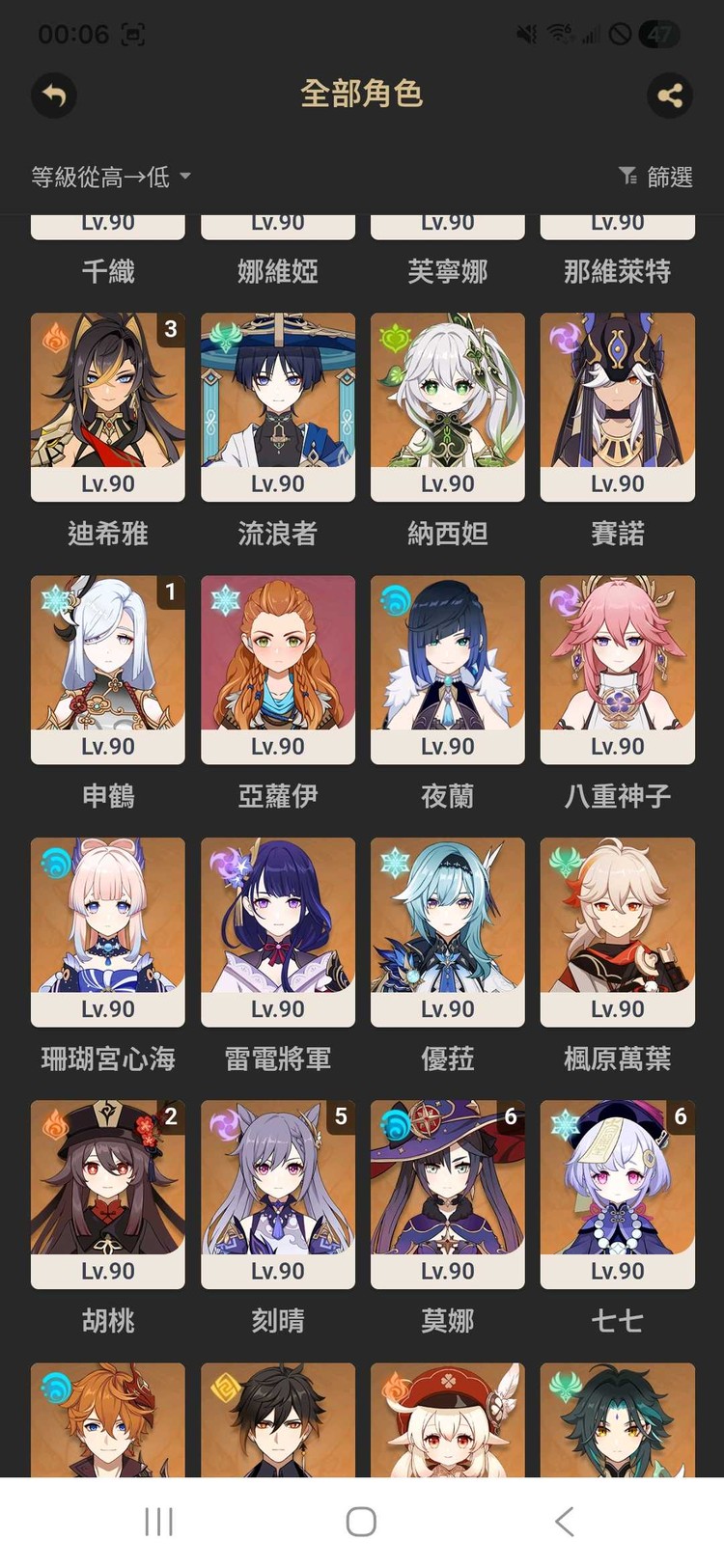Select 胡桃's character portrait
724x1568 pixels.
pos(106,1195)
